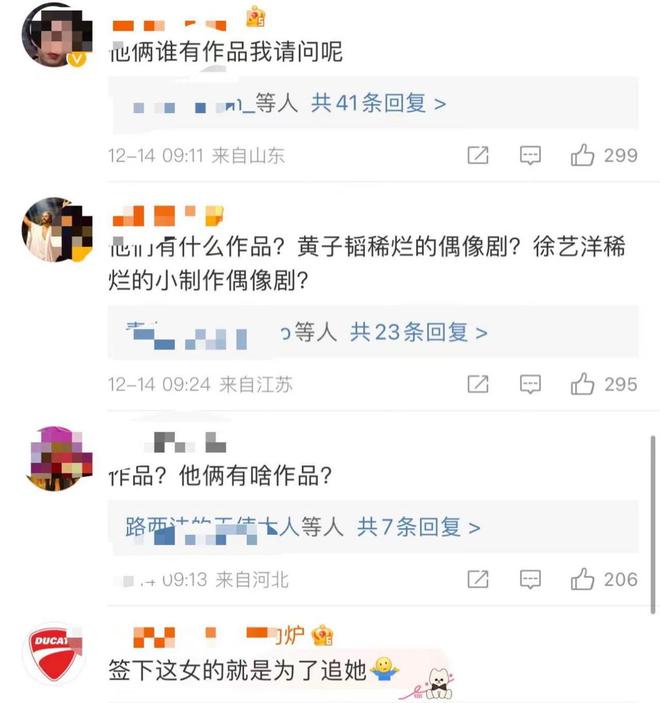Reply to the comment from 山东
Image resolution: width=660 pixels, height=703 pixels.
531,155
